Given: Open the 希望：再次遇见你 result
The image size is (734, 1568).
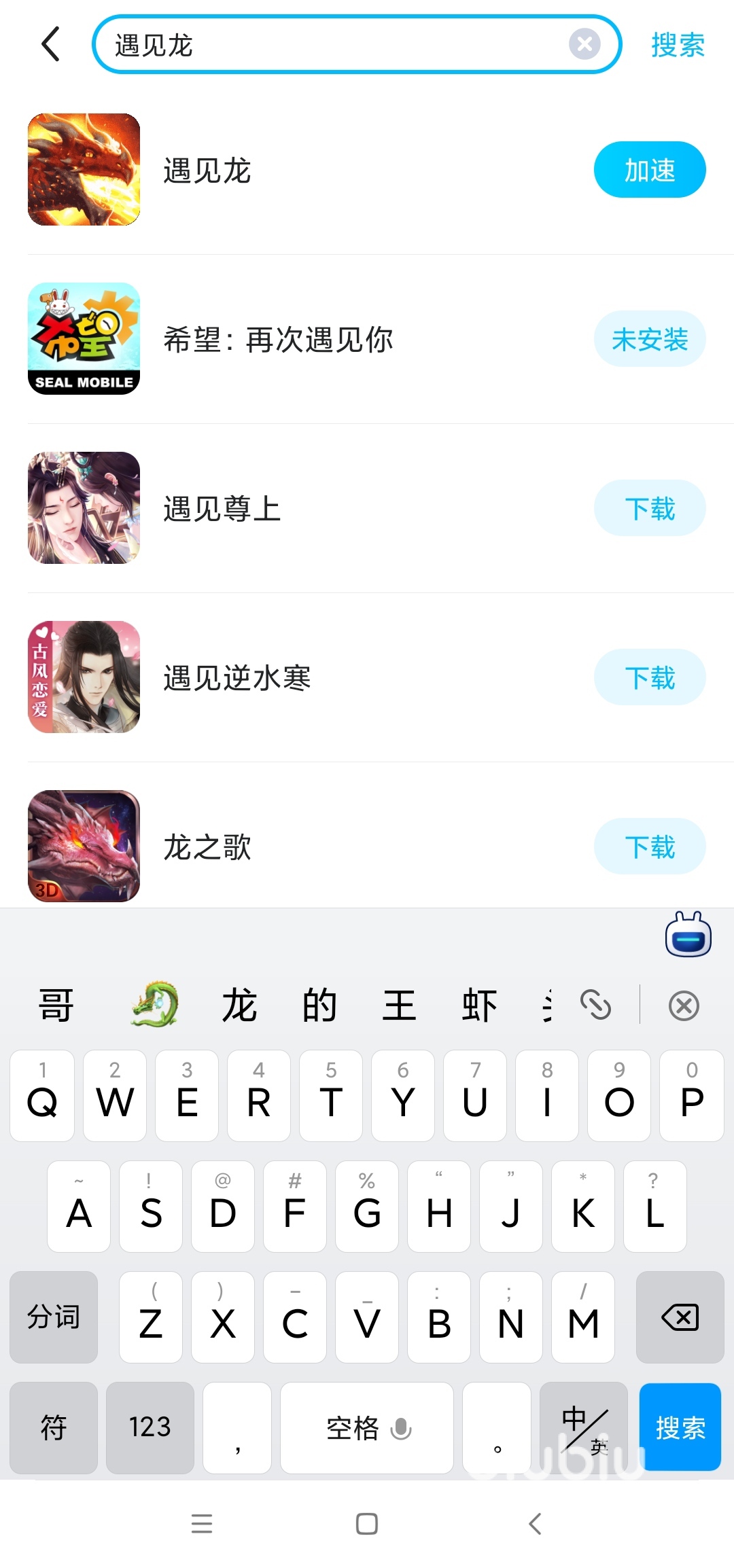Looking at the screenshot, I should [x=278, y=339].
